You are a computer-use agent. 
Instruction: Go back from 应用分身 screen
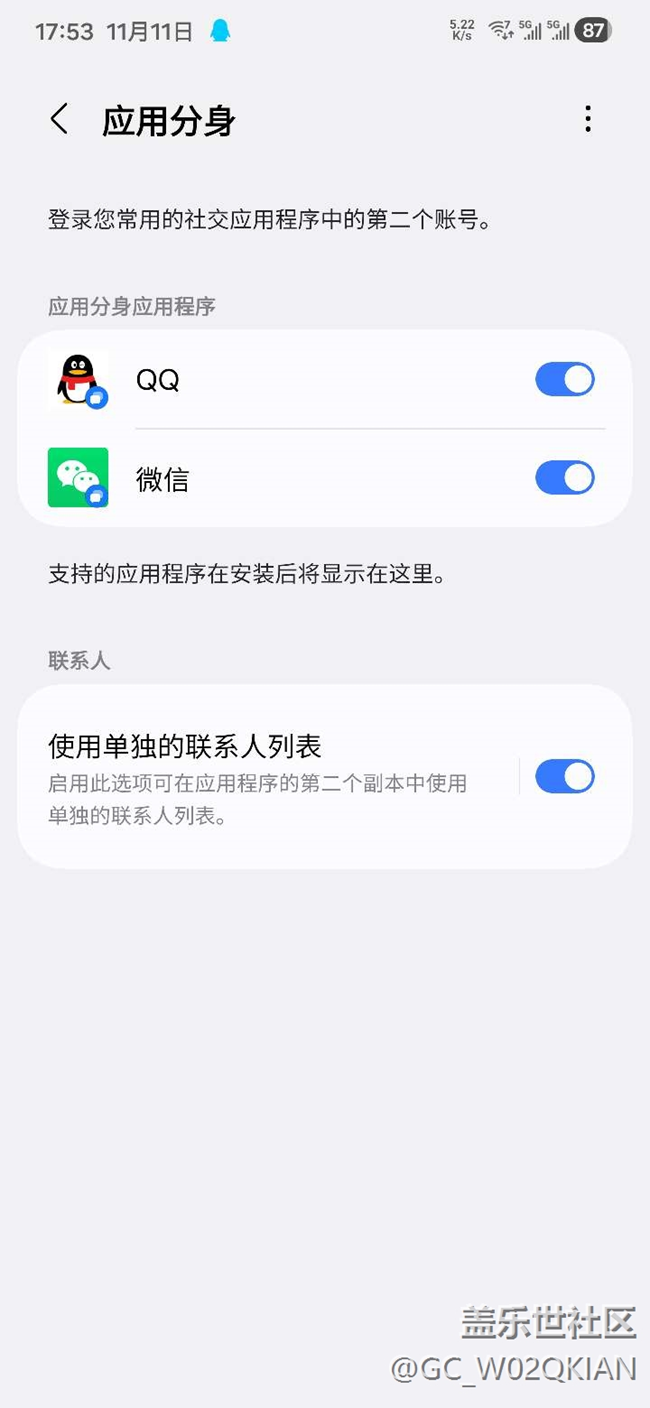(60, 120)
